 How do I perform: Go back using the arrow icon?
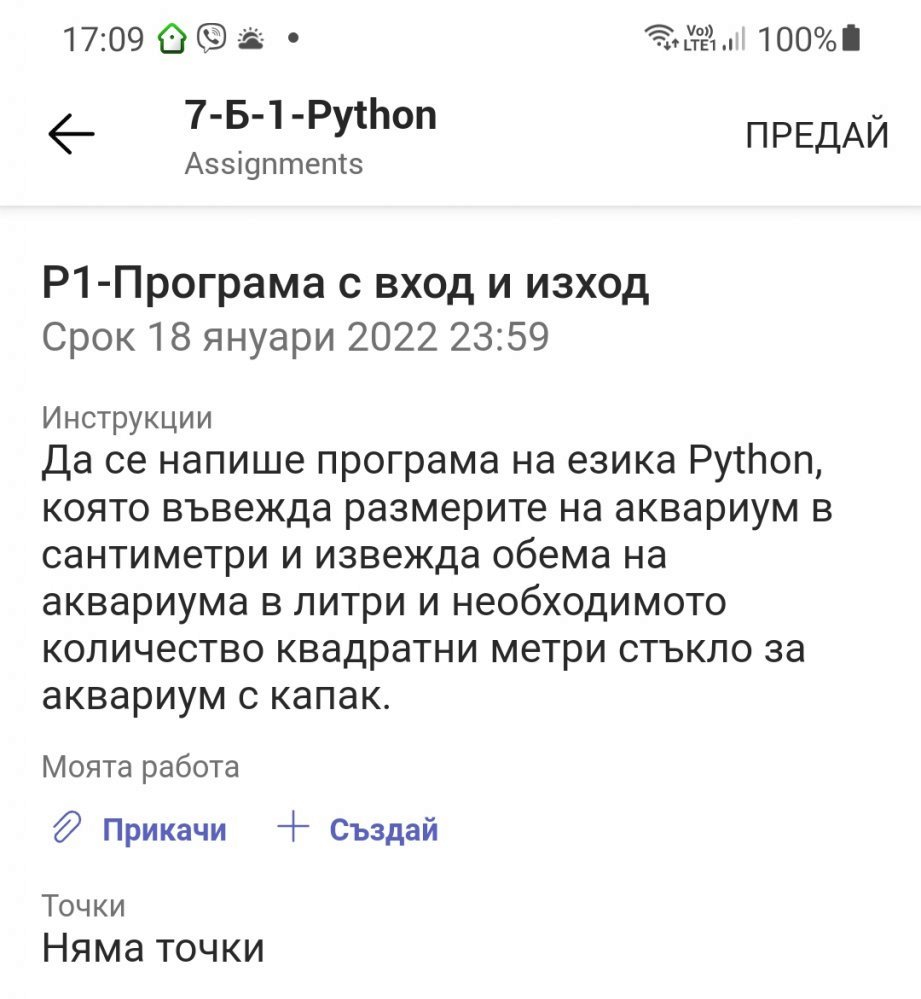(71, 135)
